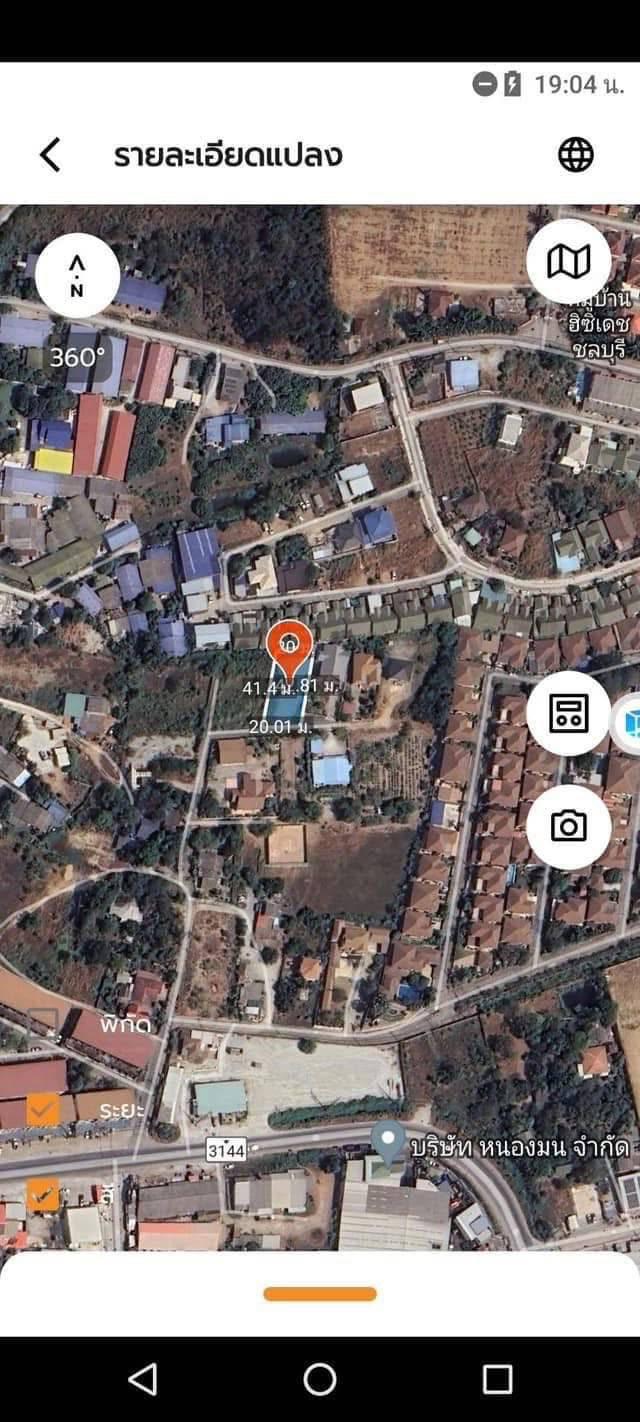Screen dimensions: 640x1422
Task: Tap the orange bottom sheet handle
Action: click(320, 1294)
